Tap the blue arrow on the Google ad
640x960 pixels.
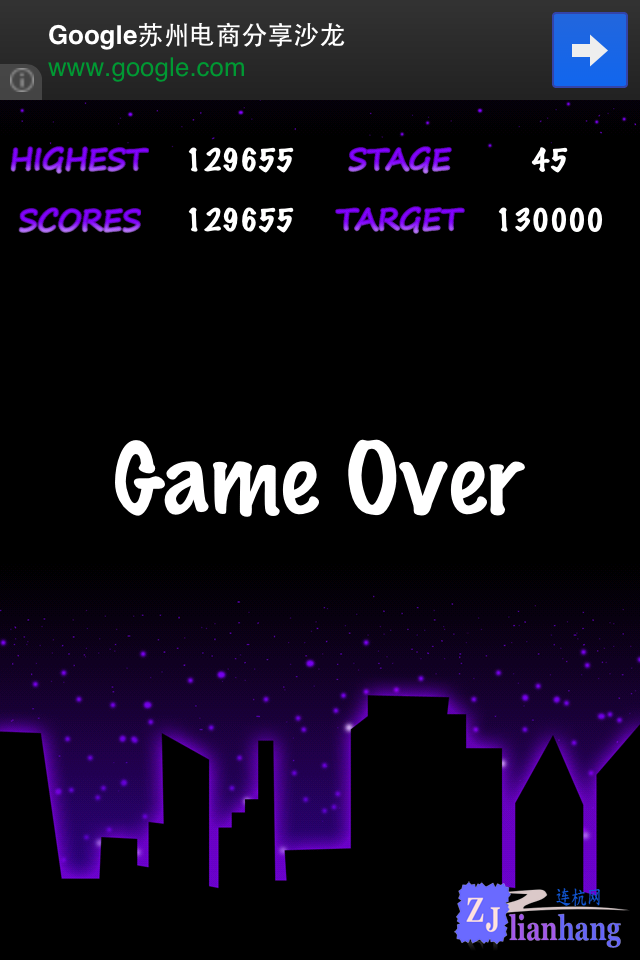tap(589, 50)
